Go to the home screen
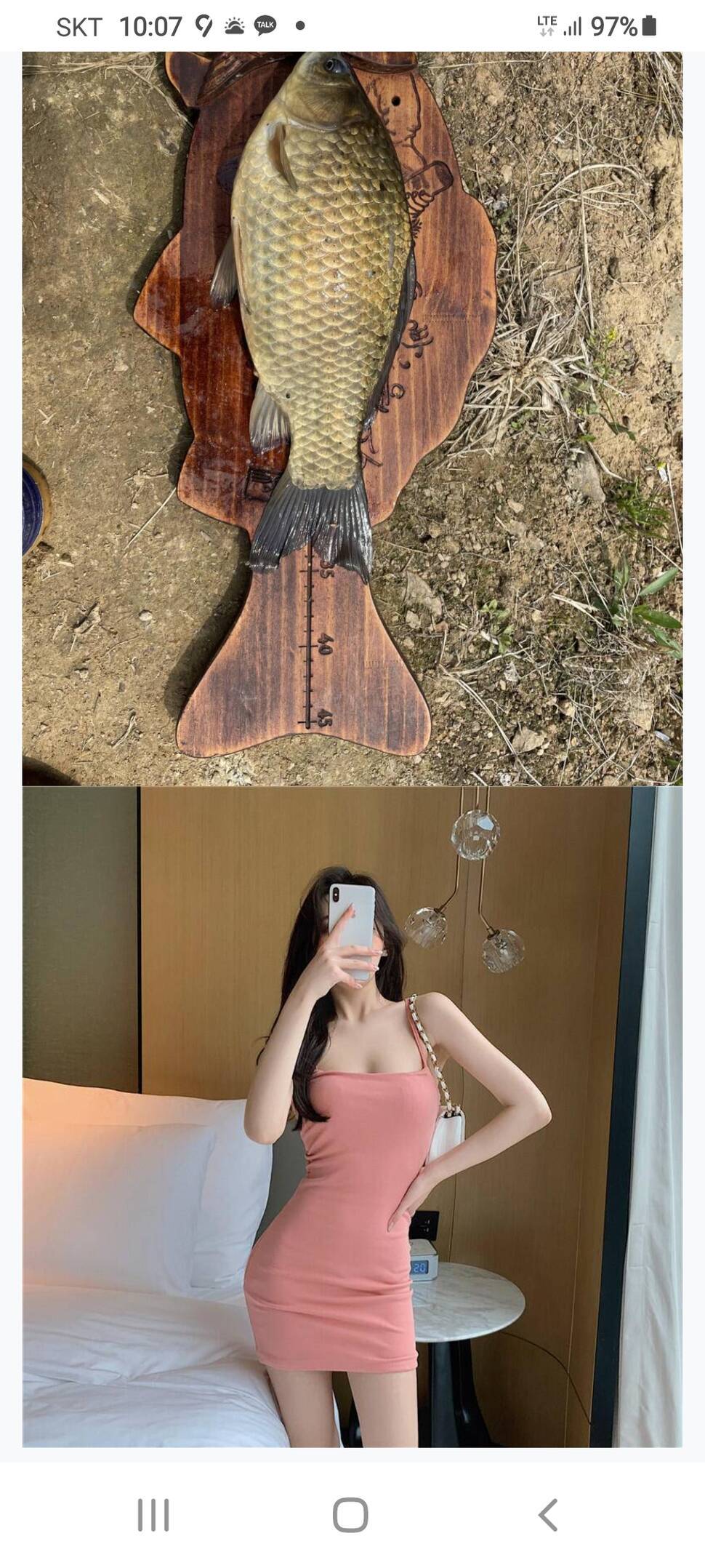The height and width of the screenshot is (1568, 705). [350, 1515]
